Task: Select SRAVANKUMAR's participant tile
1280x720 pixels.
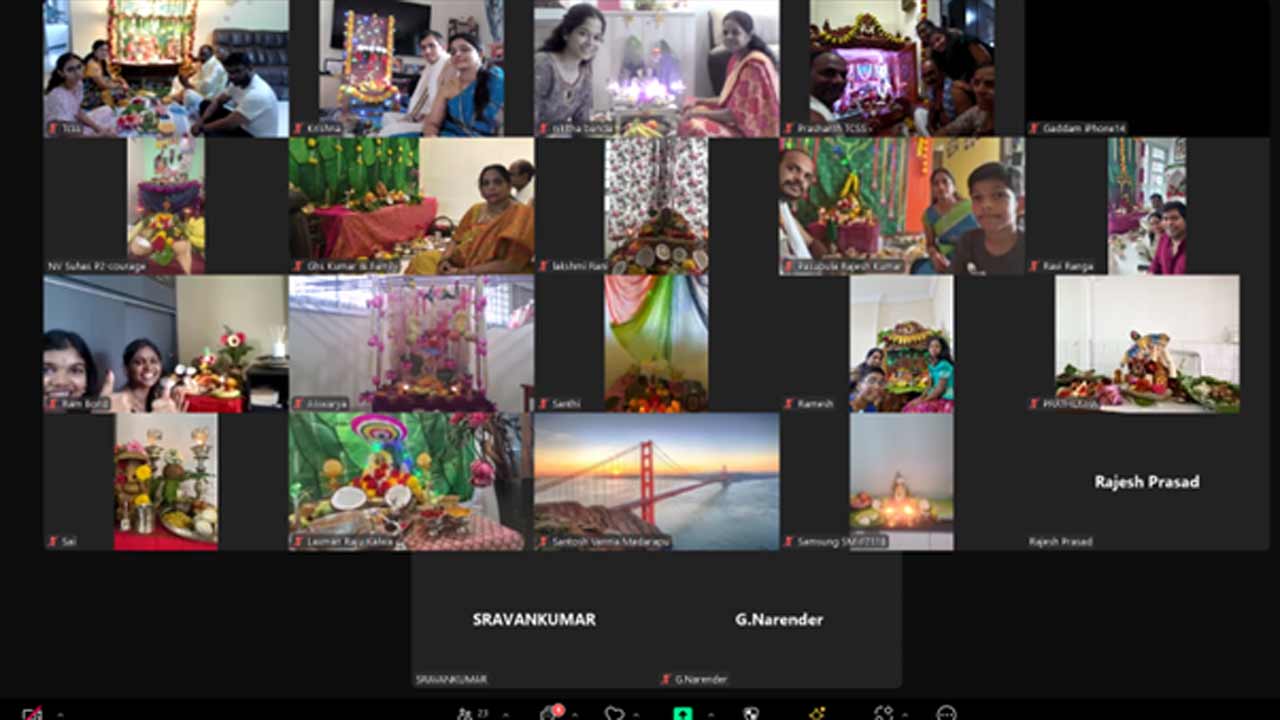Action: click(534, 619)
